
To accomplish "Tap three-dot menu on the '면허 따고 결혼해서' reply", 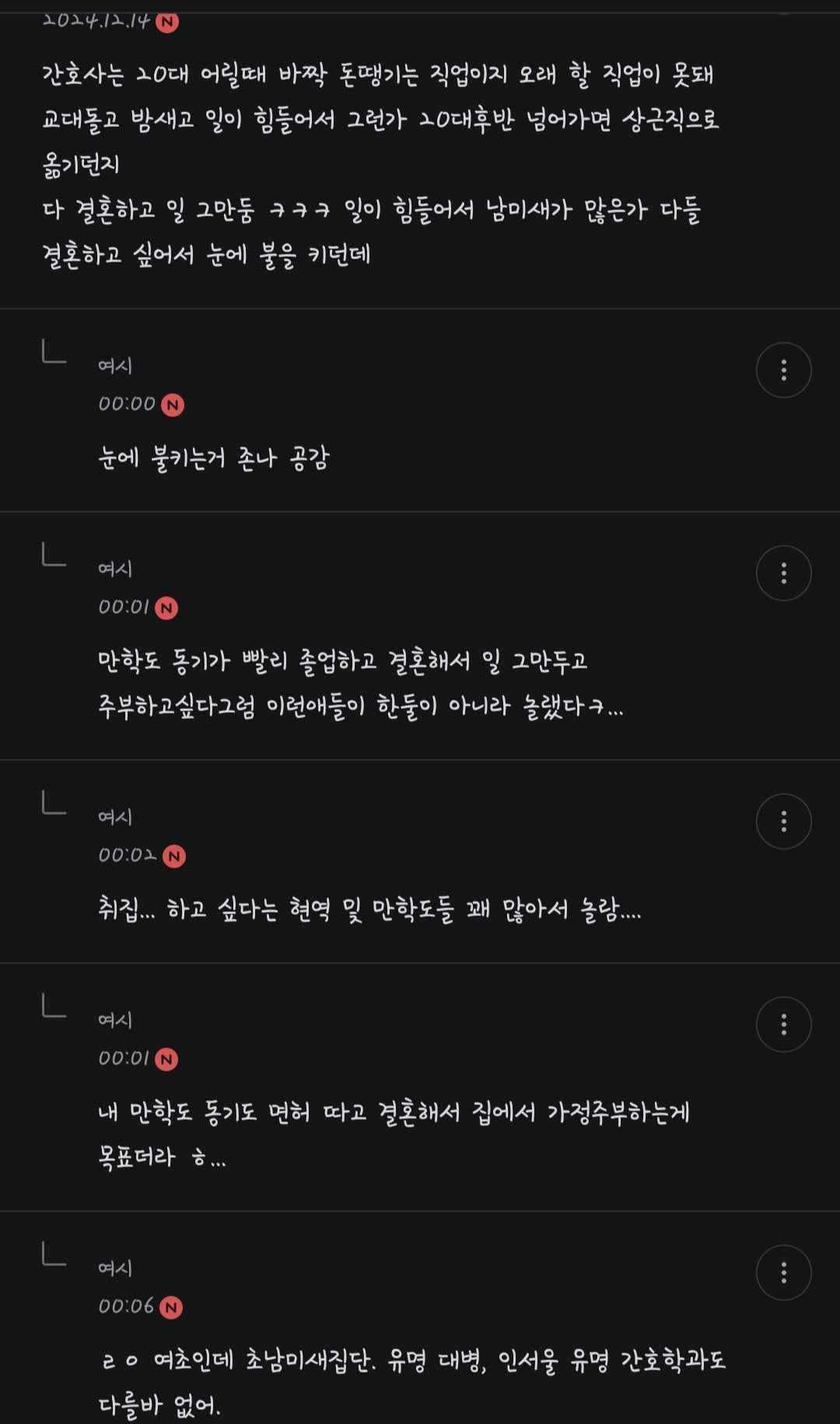I will (x=783, y=1024).
